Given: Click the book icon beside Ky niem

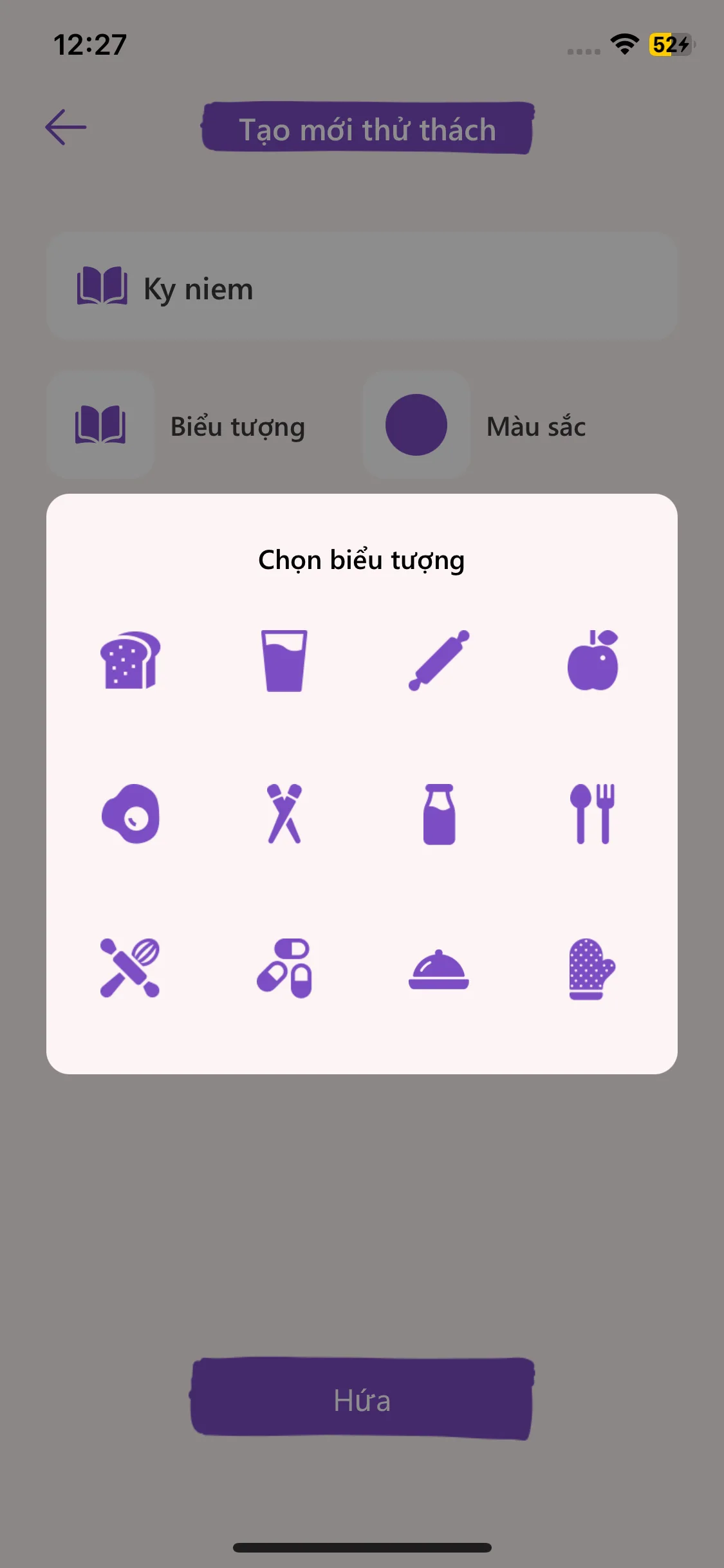Looking at the screenshot, I should coord(103,288).
